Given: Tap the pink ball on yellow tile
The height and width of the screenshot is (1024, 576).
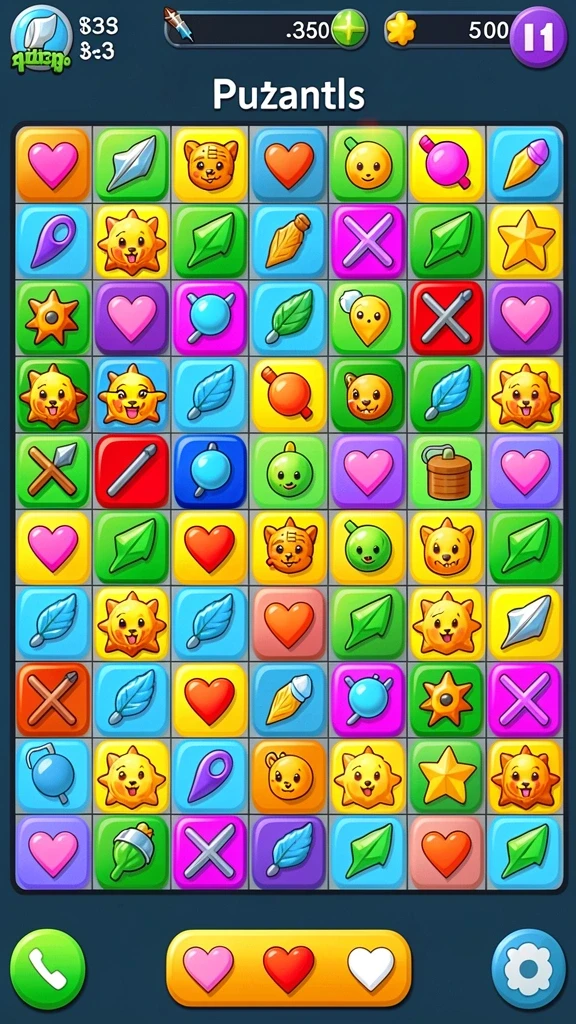Looking at the screenshot, I should (x=447, y=163).
